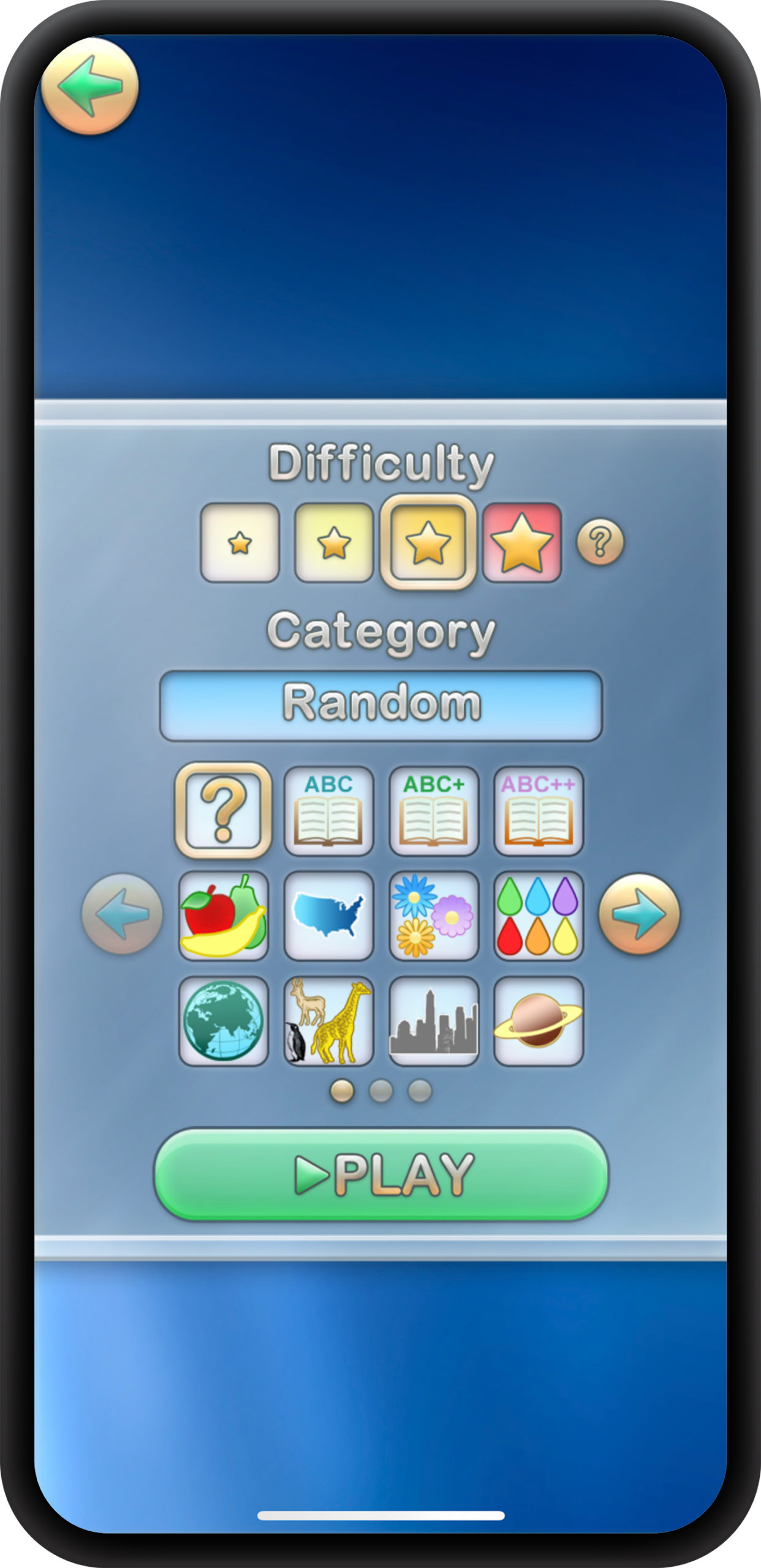Choose the ABC++ book category

pos(539,810)
